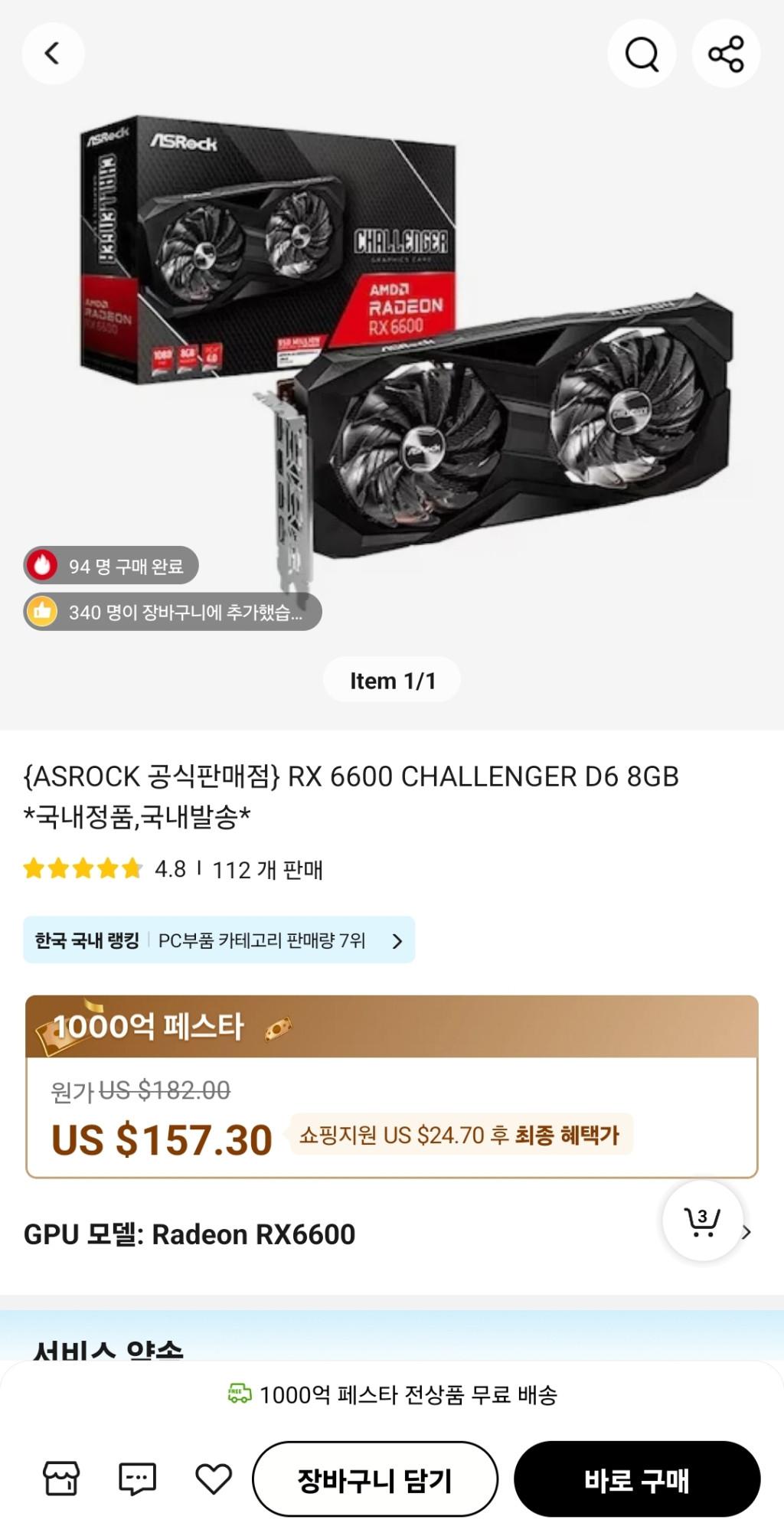The image size is (784, 1536).
Task: Open the floating cart with 3 items
Action: [702, 1221]
